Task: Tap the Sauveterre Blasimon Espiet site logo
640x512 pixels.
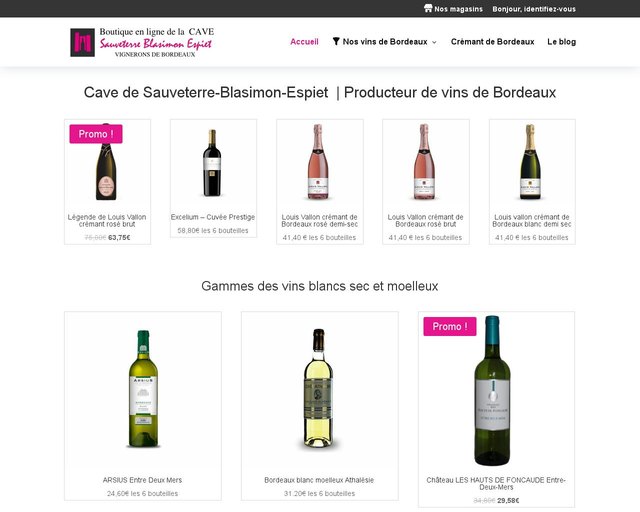Action: coord(141,42)
